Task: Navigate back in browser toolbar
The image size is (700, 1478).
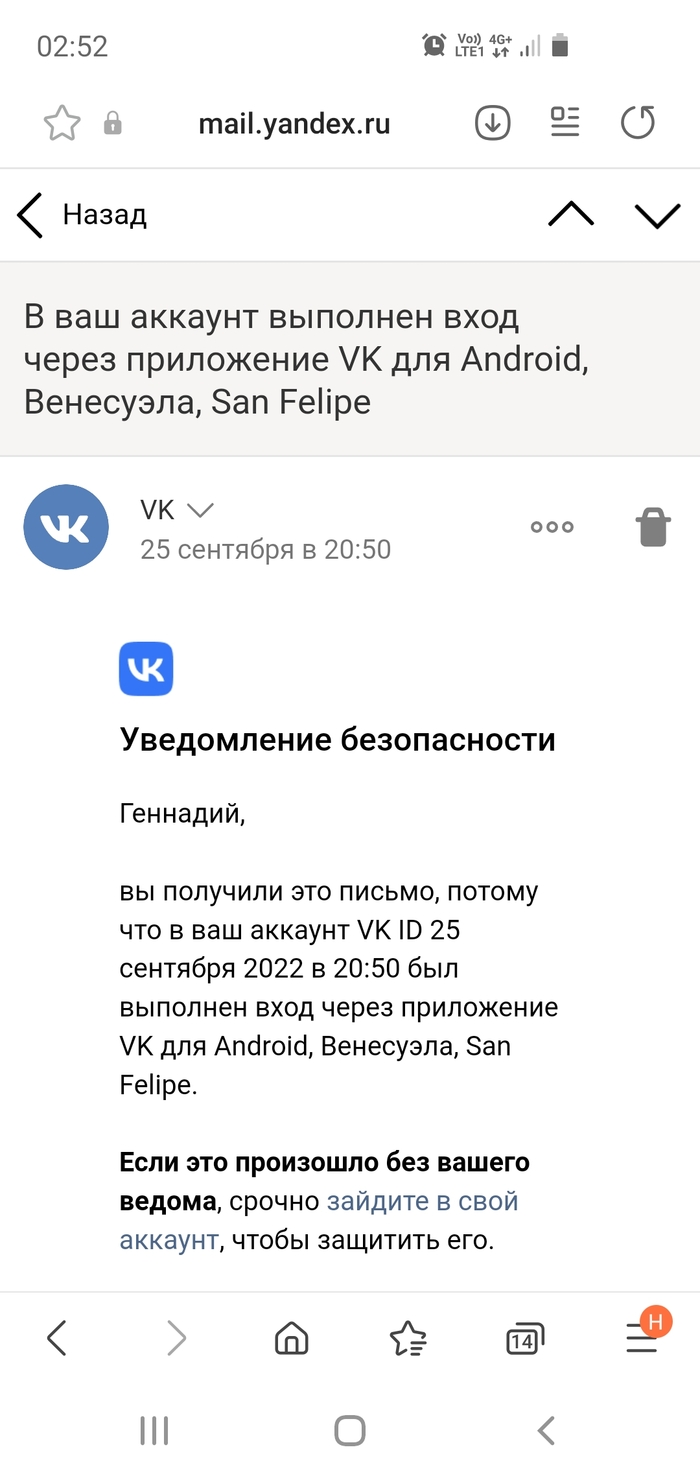Action: pos(57,1337)
